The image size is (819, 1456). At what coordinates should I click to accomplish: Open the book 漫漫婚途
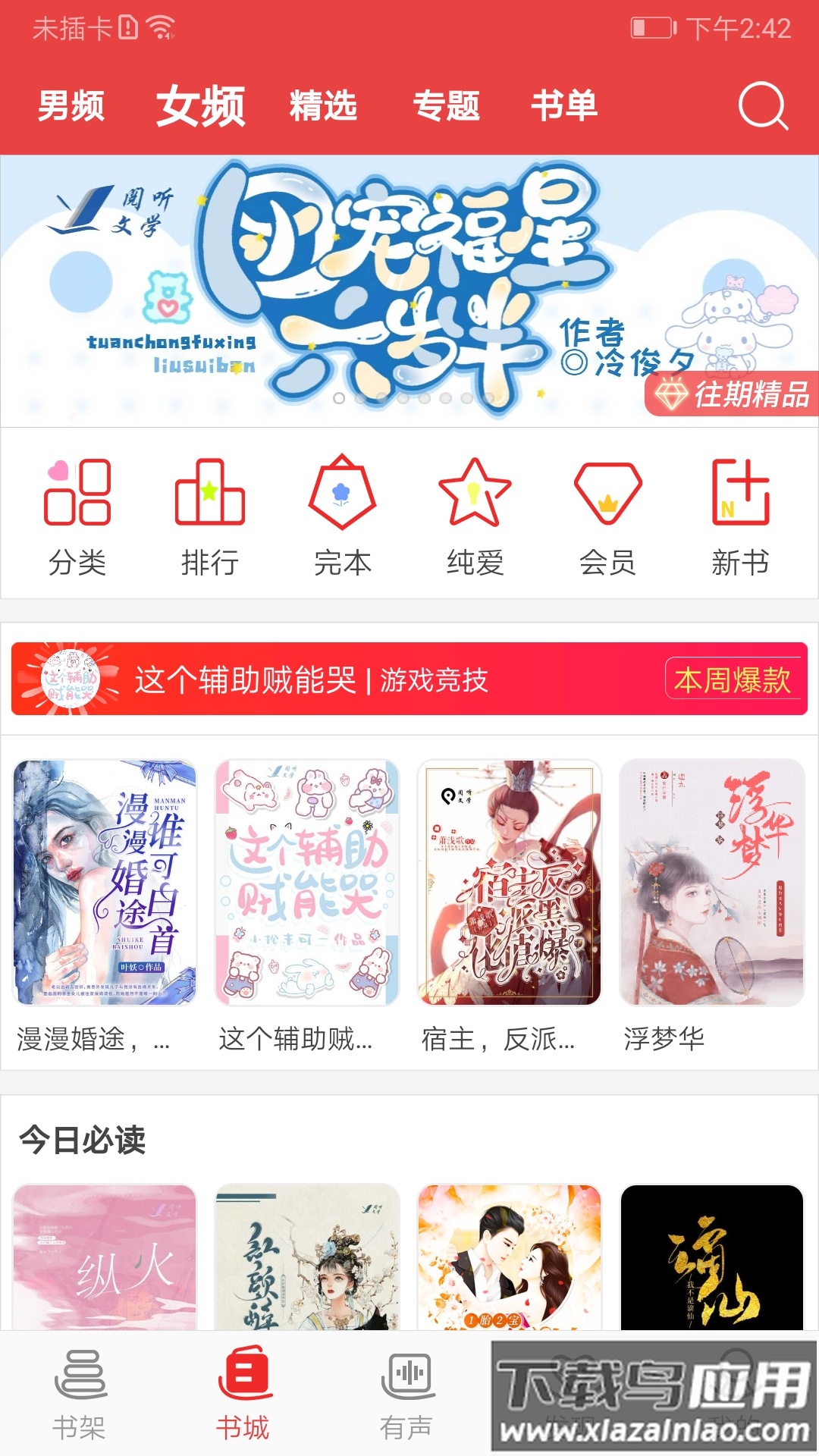pyautogui.click(x=105, y=883)
